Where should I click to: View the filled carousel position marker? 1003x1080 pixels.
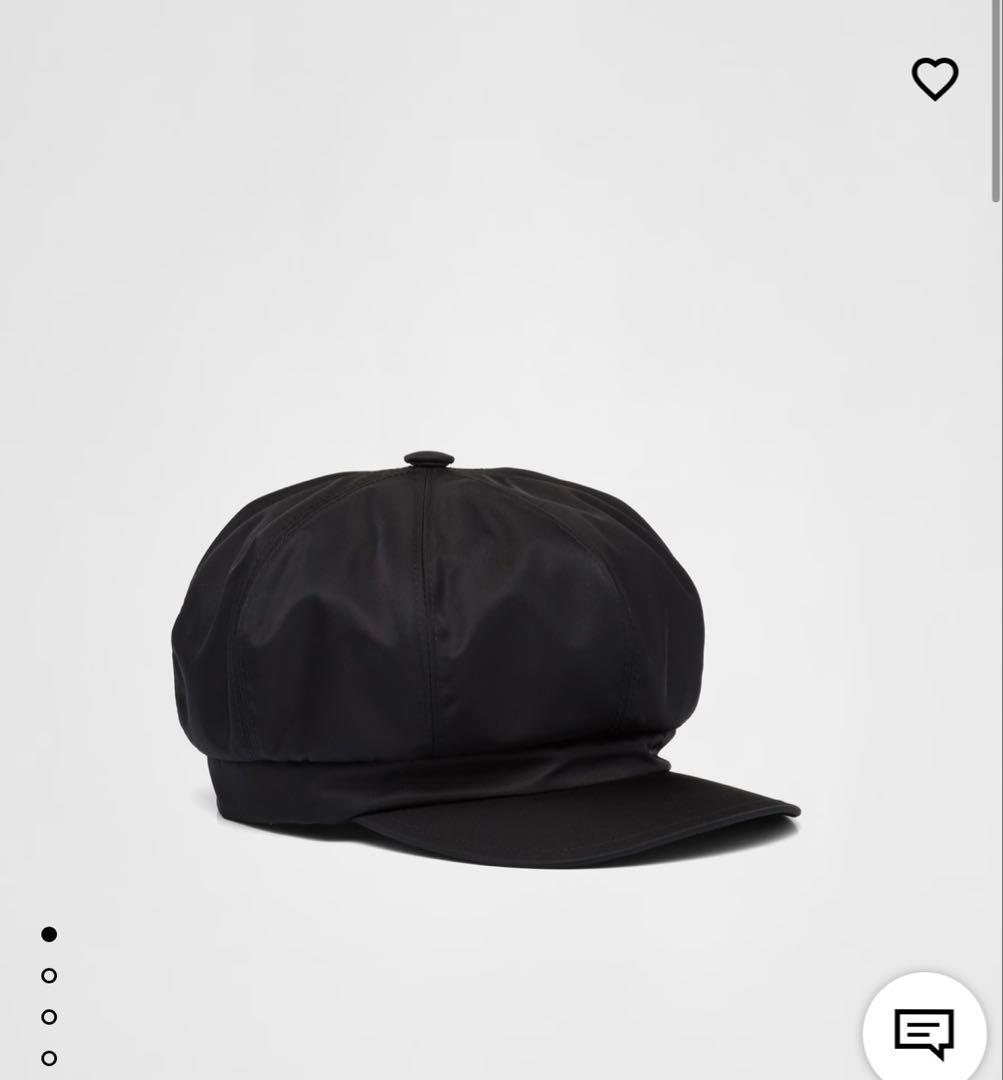49,934
